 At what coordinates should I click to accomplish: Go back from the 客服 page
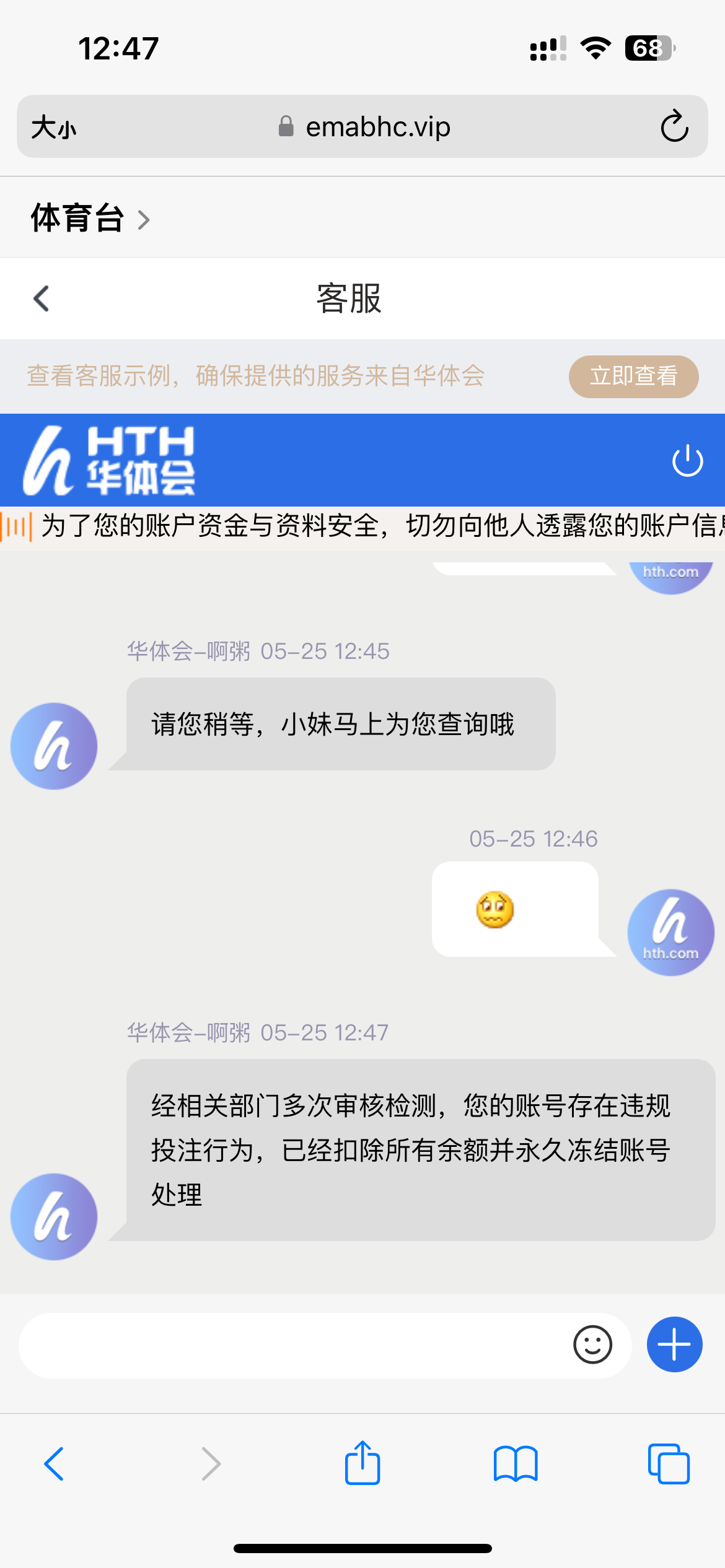click(42, 298)
